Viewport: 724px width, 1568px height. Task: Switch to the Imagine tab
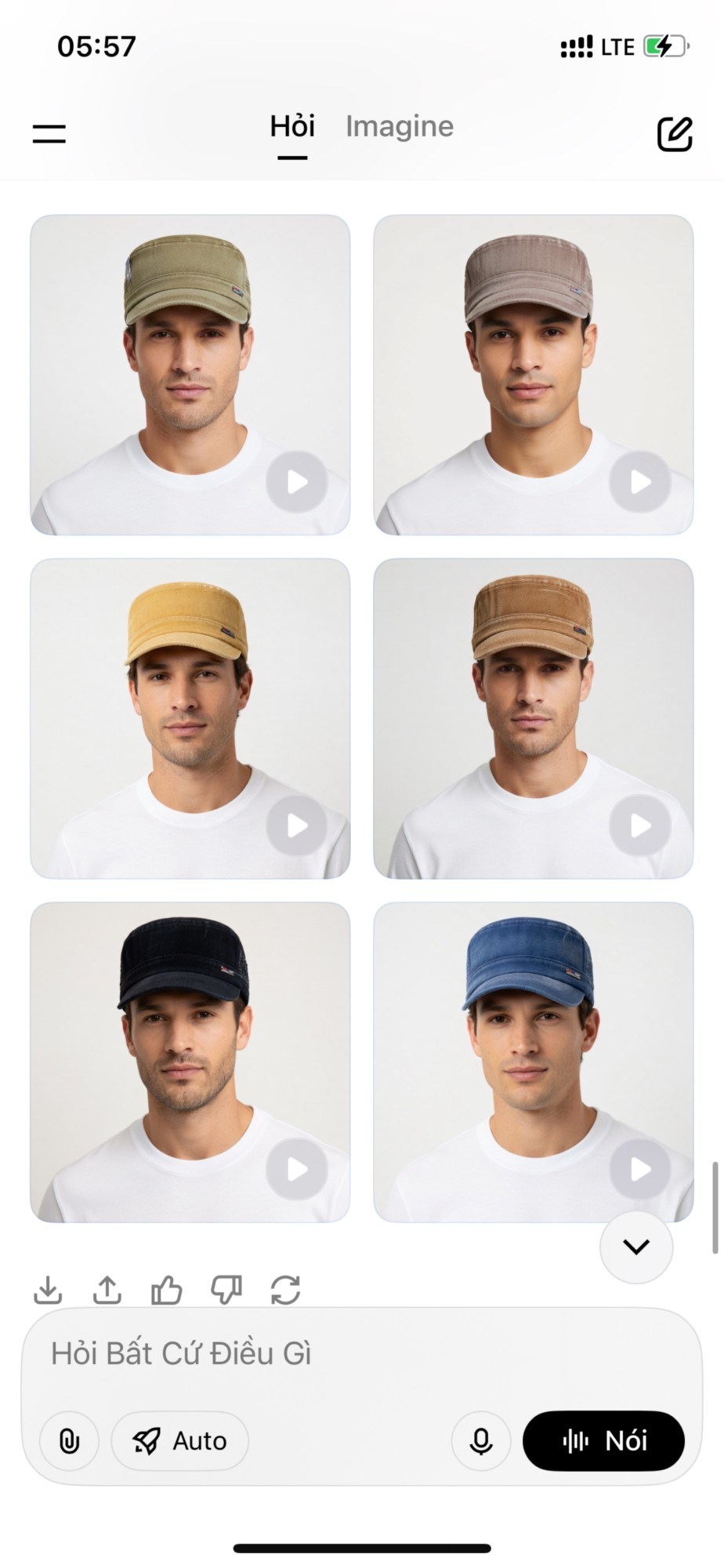[400, 127]
